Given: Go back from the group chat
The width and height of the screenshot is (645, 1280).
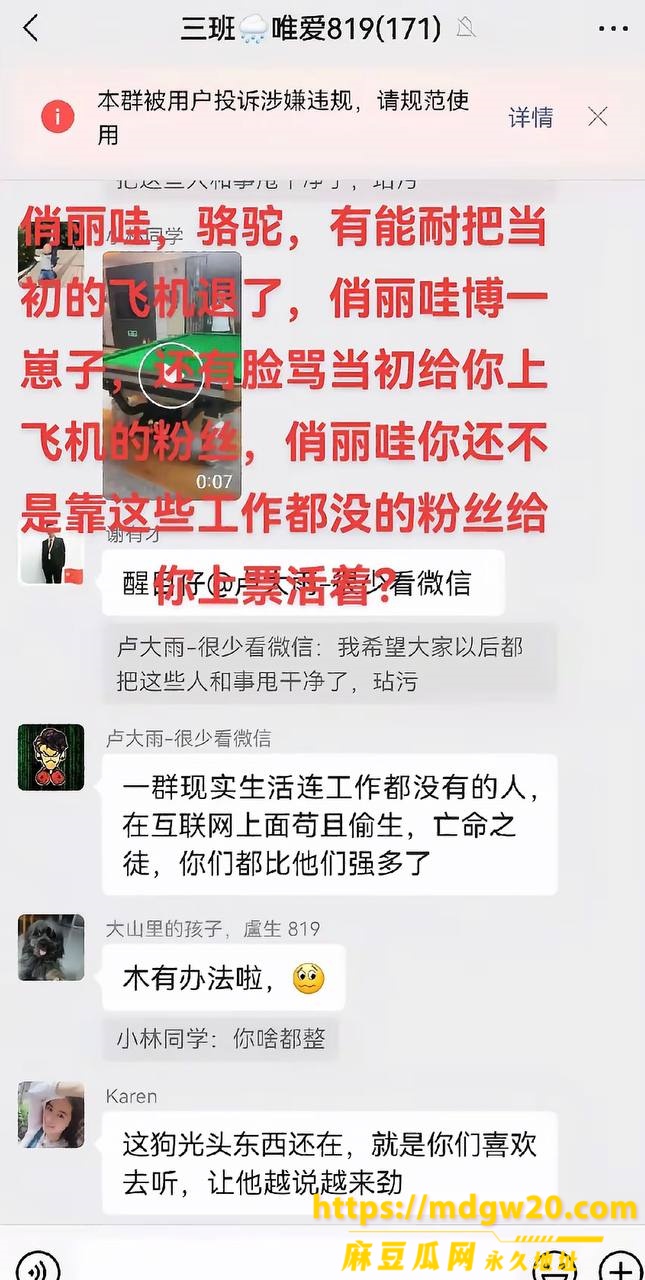Looking at the screenshot, I should pyautogui.click(x=31, y=28).
